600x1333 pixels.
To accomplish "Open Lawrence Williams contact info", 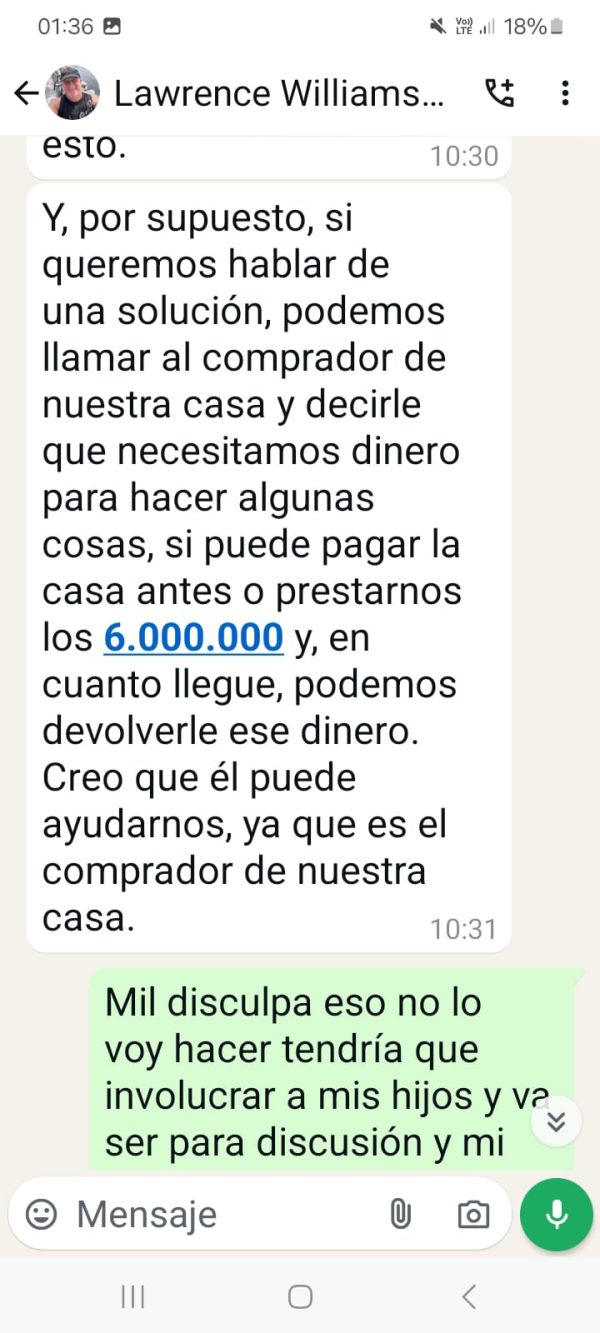I will (x=278, y=93).
